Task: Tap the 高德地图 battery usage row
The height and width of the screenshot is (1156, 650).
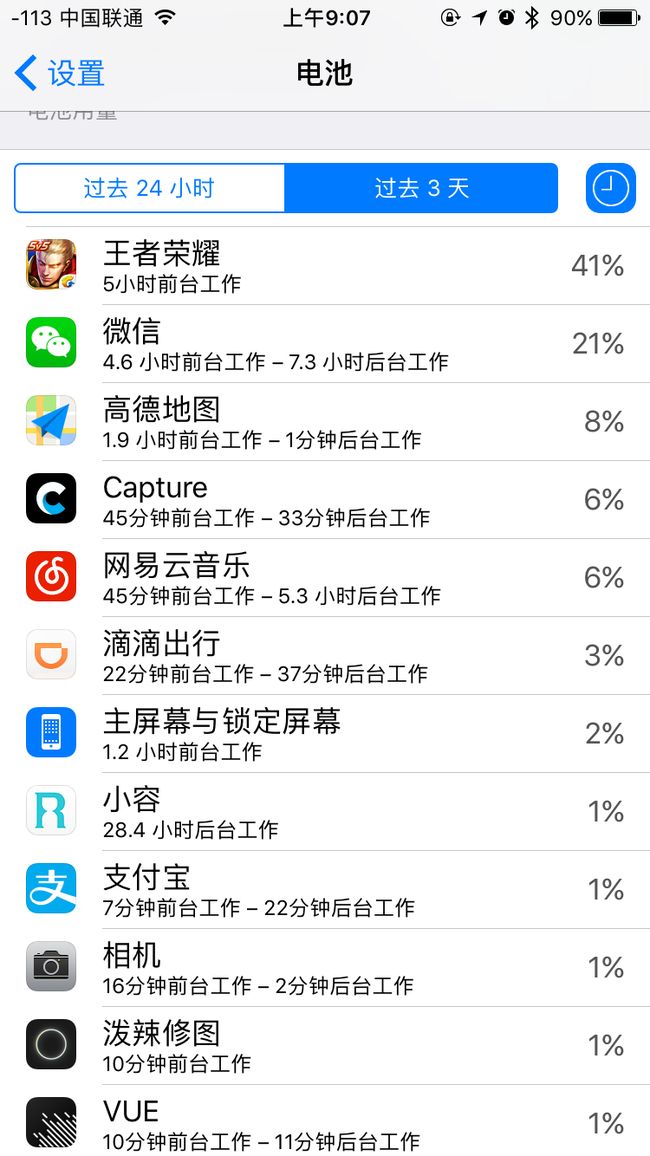Action: click(325, 422)
